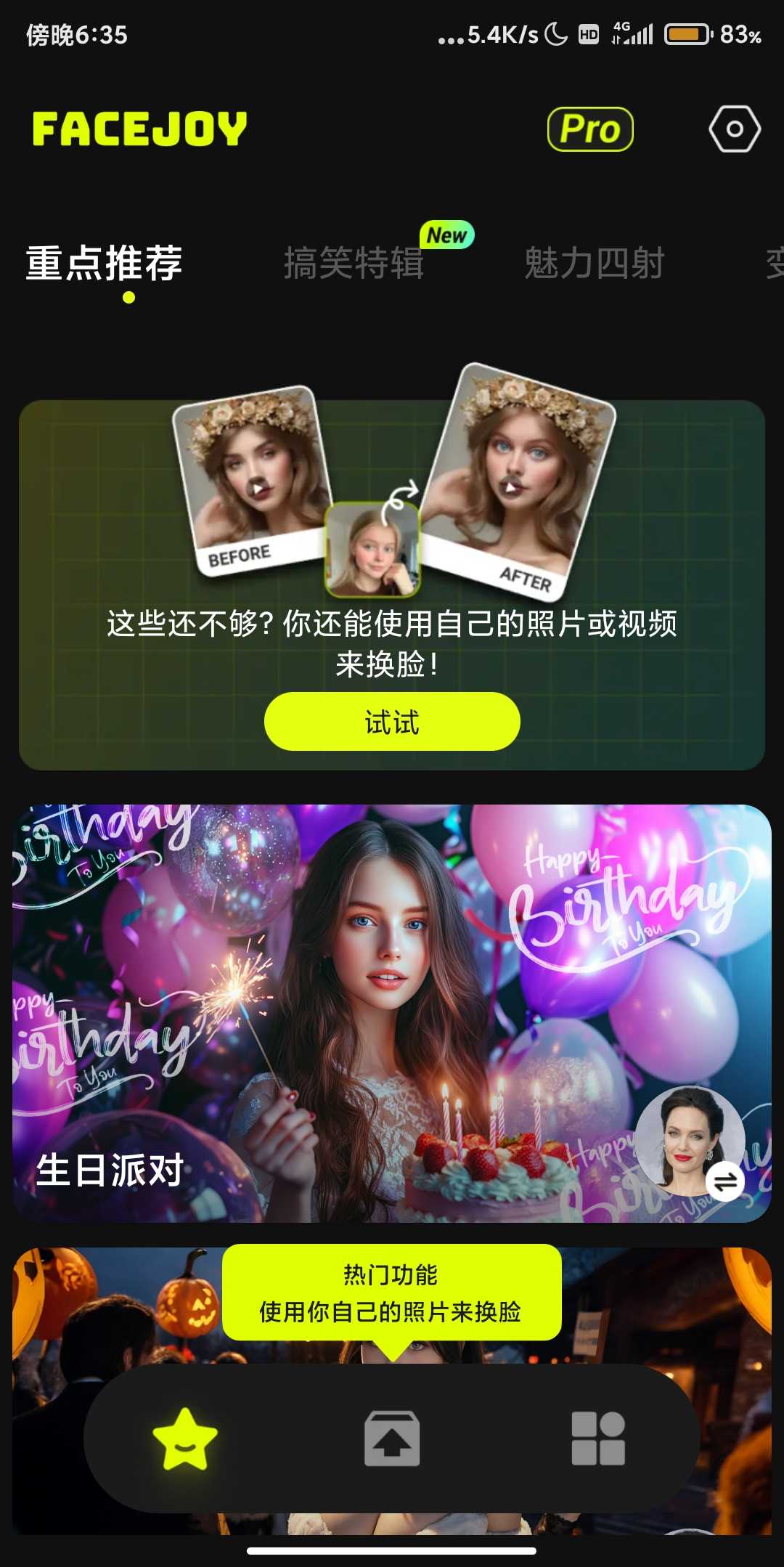
Task: Tap the 试试 button
Action: (x=392, y=722)
